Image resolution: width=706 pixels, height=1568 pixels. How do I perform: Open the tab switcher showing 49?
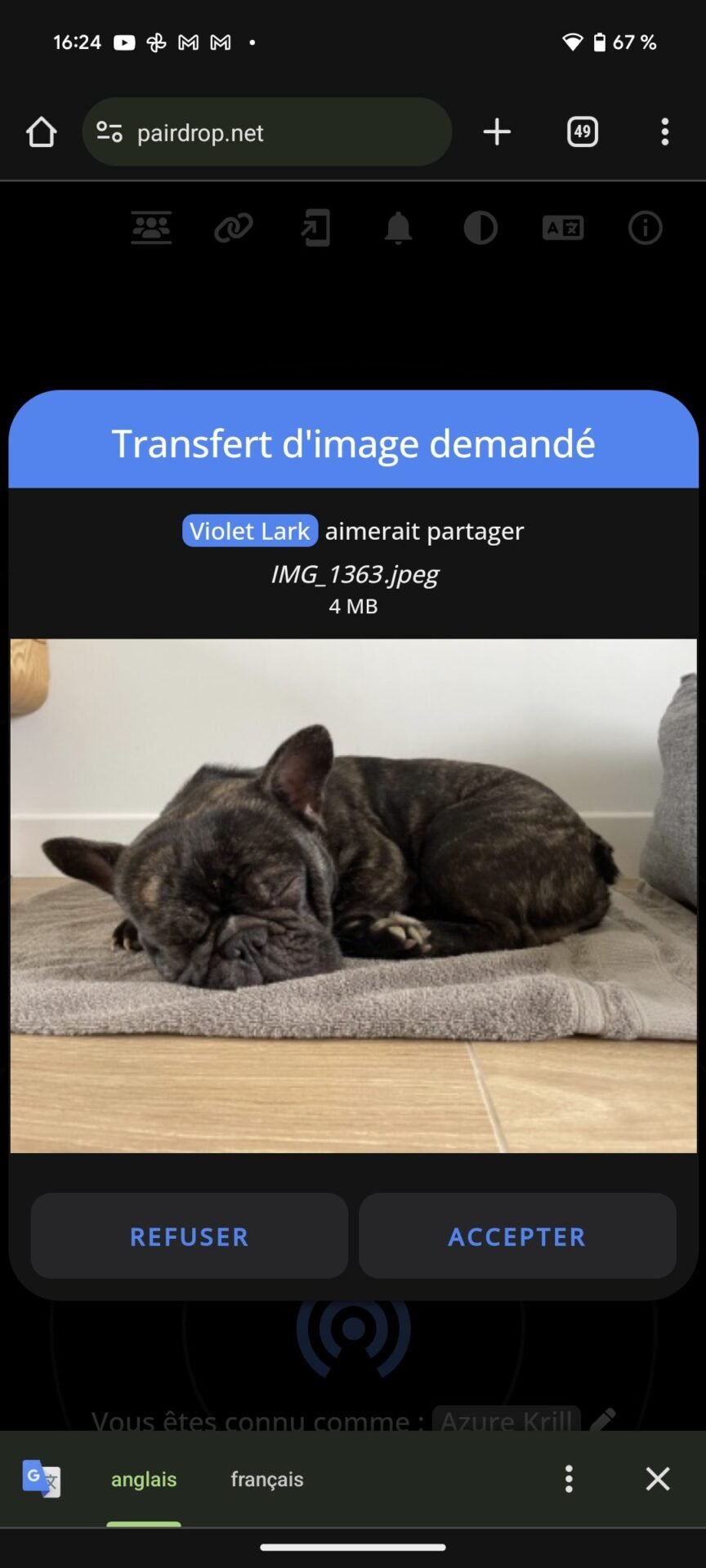click(x=582, y=131)
